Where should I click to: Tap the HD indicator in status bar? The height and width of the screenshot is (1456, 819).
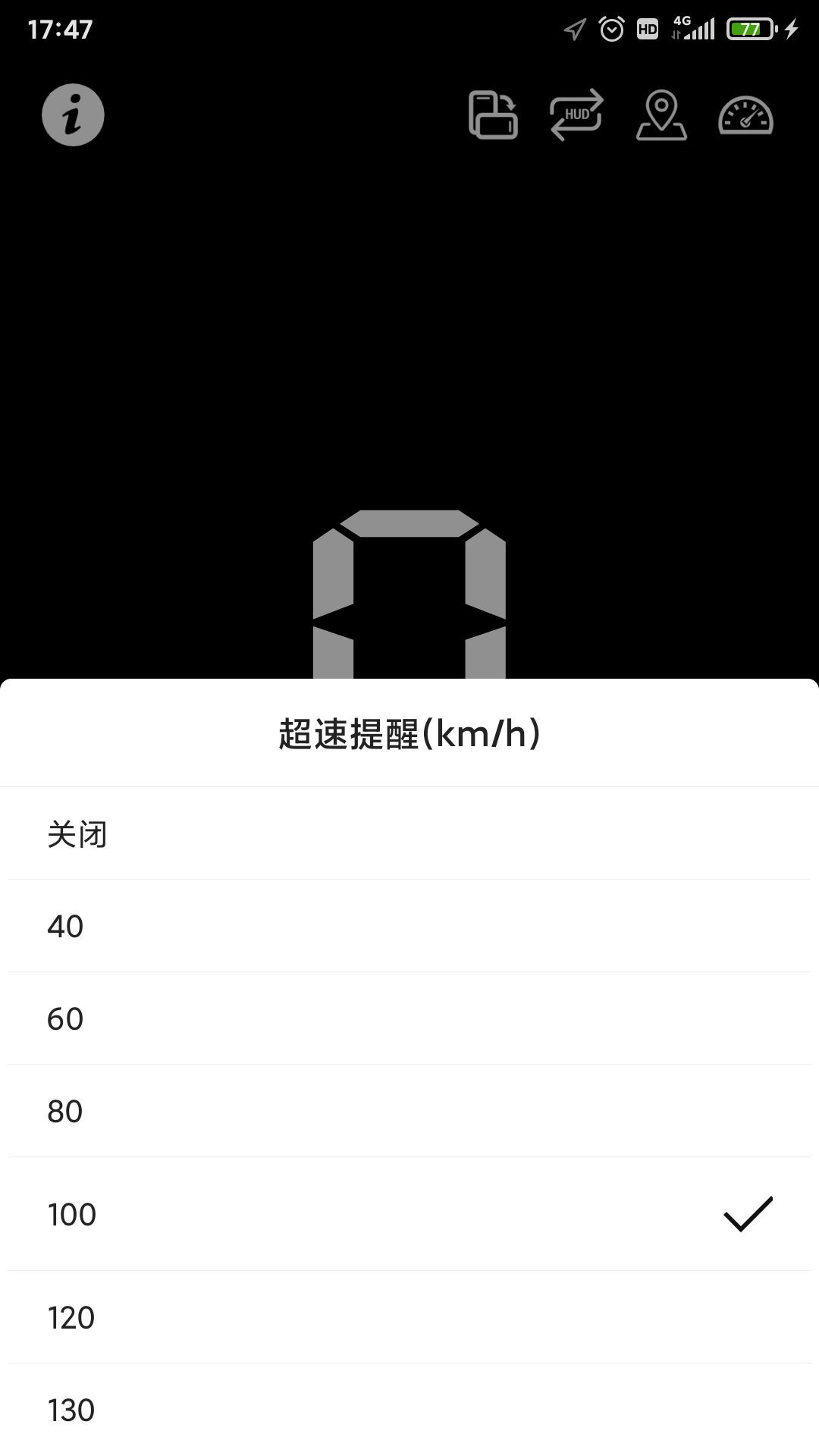(x=647, y=28)
